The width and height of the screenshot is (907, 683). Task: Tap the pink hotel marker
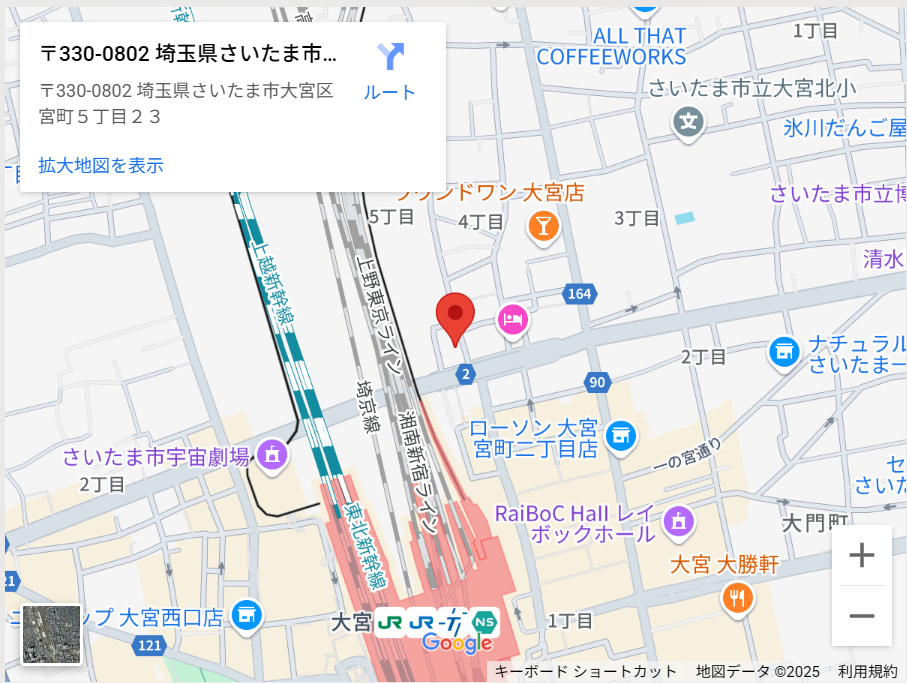tap(512, 320)
